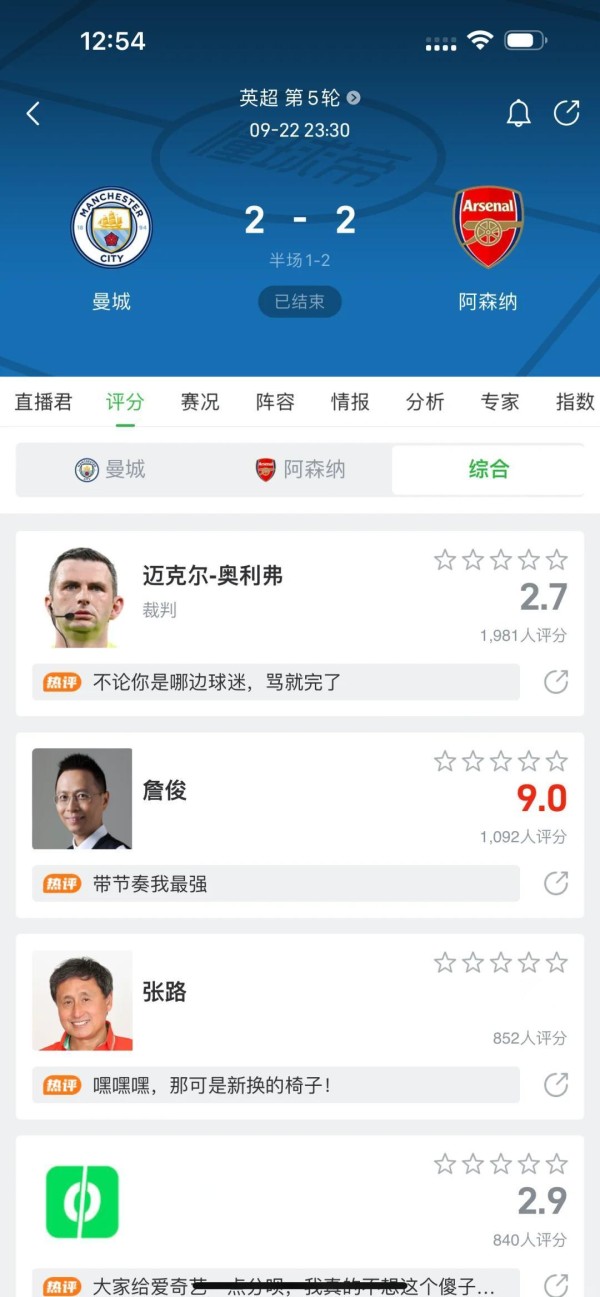
Task: Switch to the 赛况 tab
Action: pyautogui.click(x=199, y=402)
